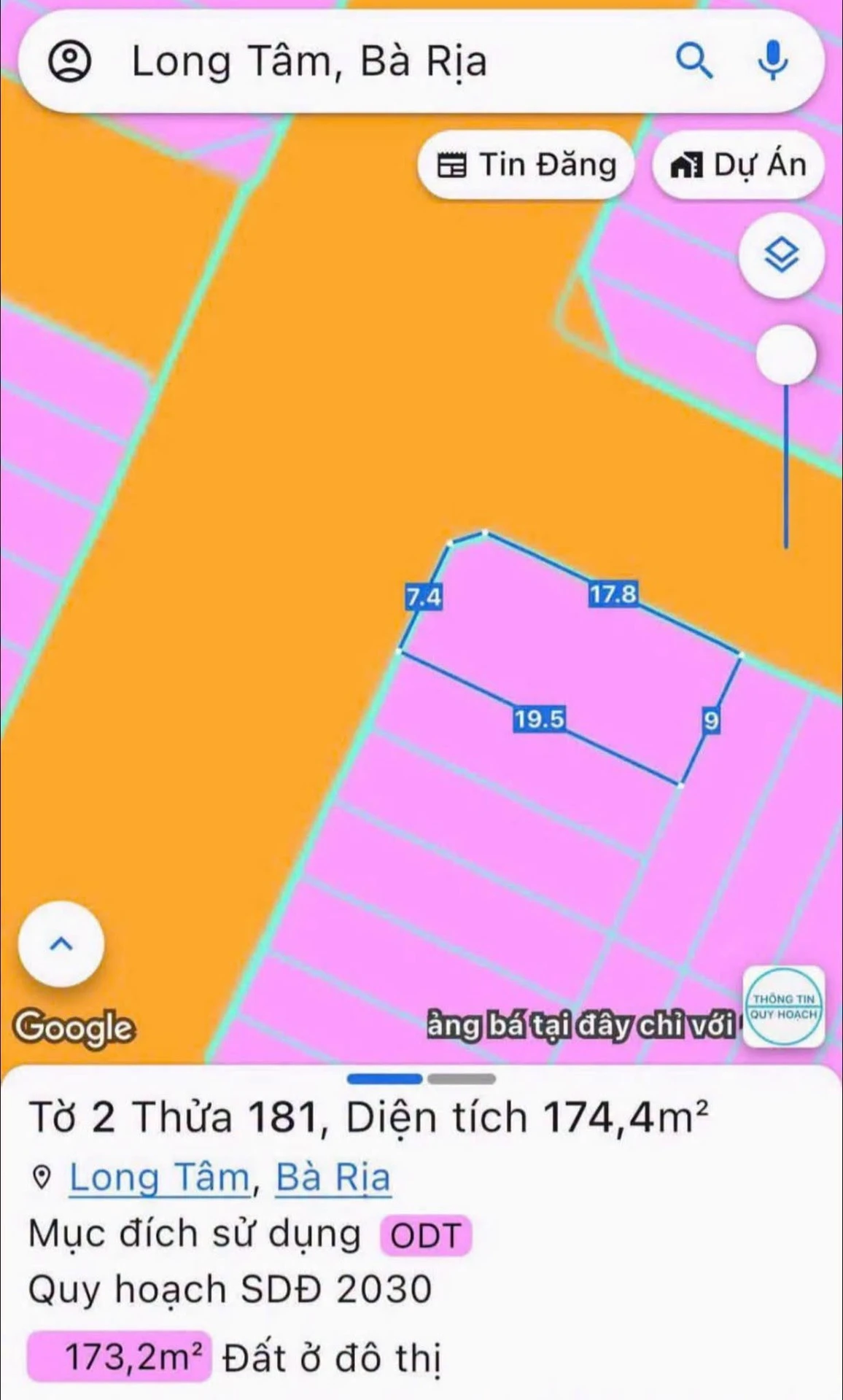Screen dimensions: 843x1400
Task: Open the Bà Rịa link
Action: [x=333, y=1177]
